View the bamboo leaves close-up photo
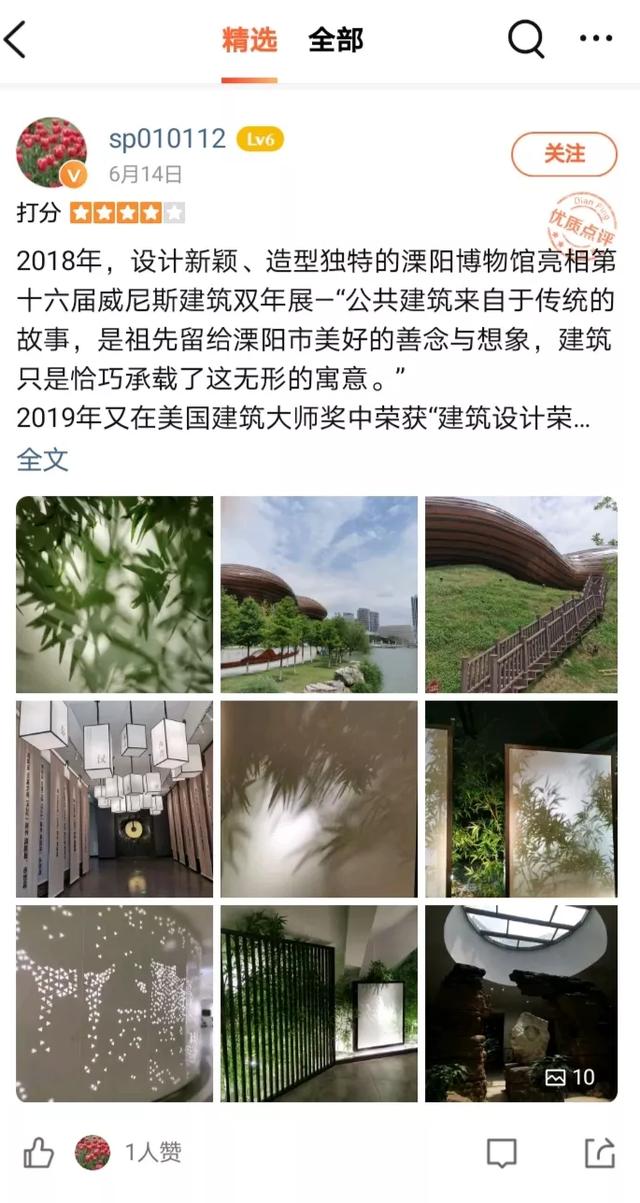Image resolution: width=640 pixels, height=1203 pixels. [114, 594]
